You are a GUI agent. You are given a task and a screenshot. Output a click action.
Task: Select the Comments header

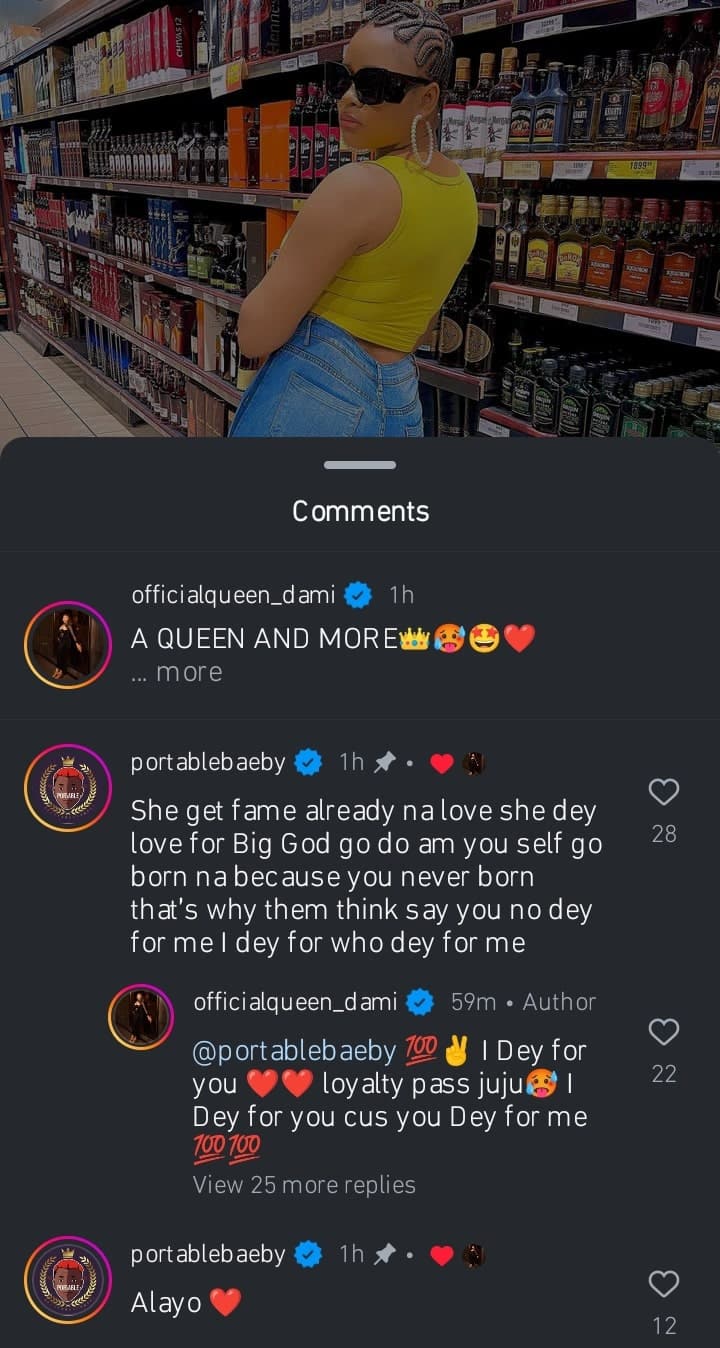pyautogui.click(x=360, y=510)
